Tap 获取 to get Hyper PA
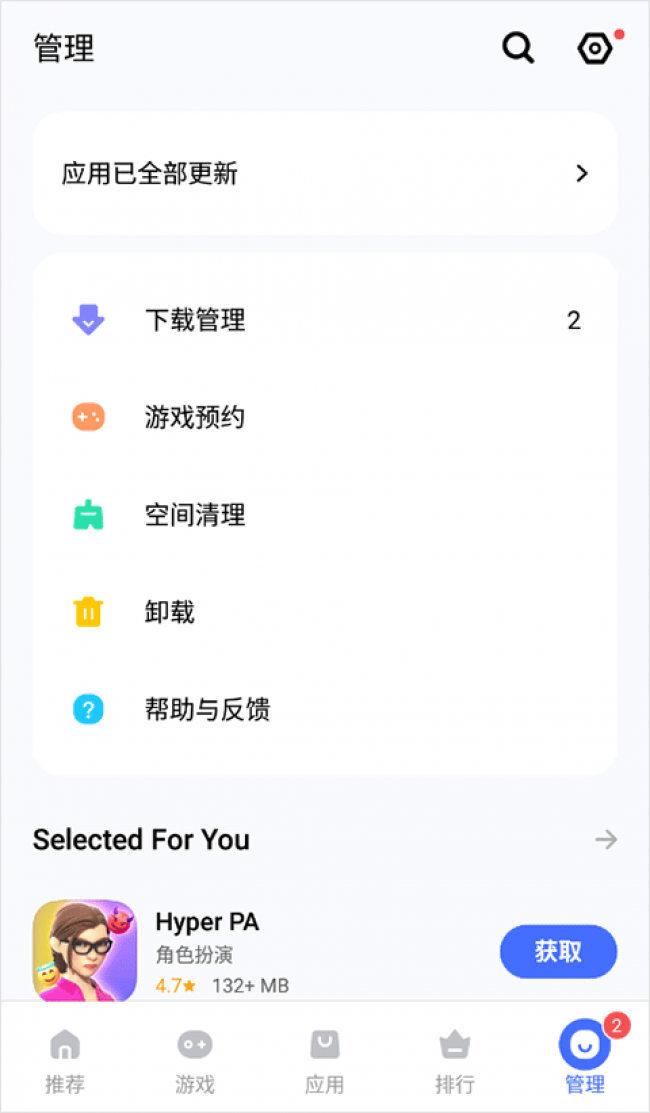The width and height of the screenshot is (650, 1113). click(558, 951)
